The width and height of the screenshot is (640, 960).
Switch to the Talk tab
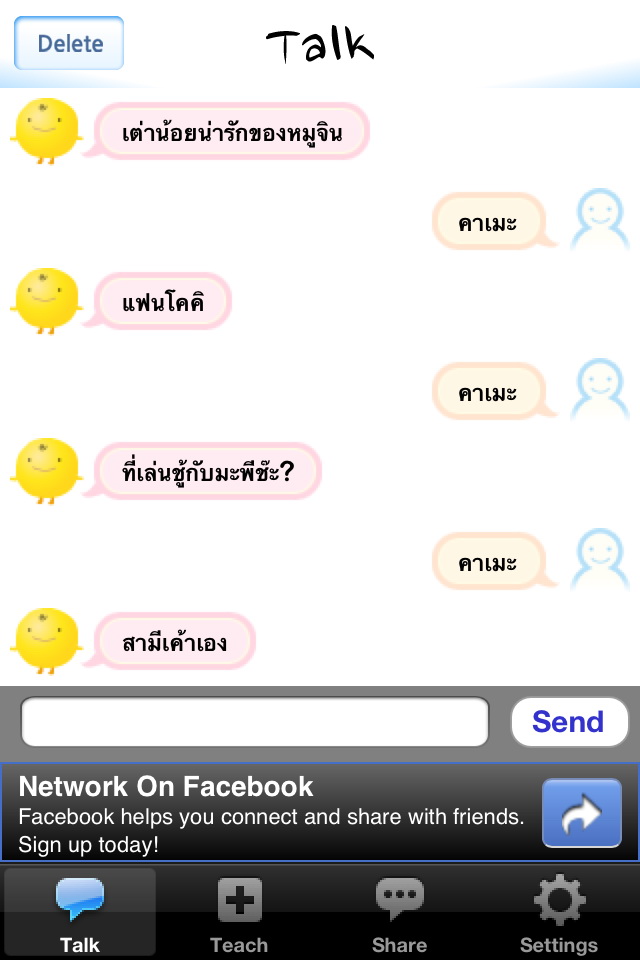coord(80,912)
